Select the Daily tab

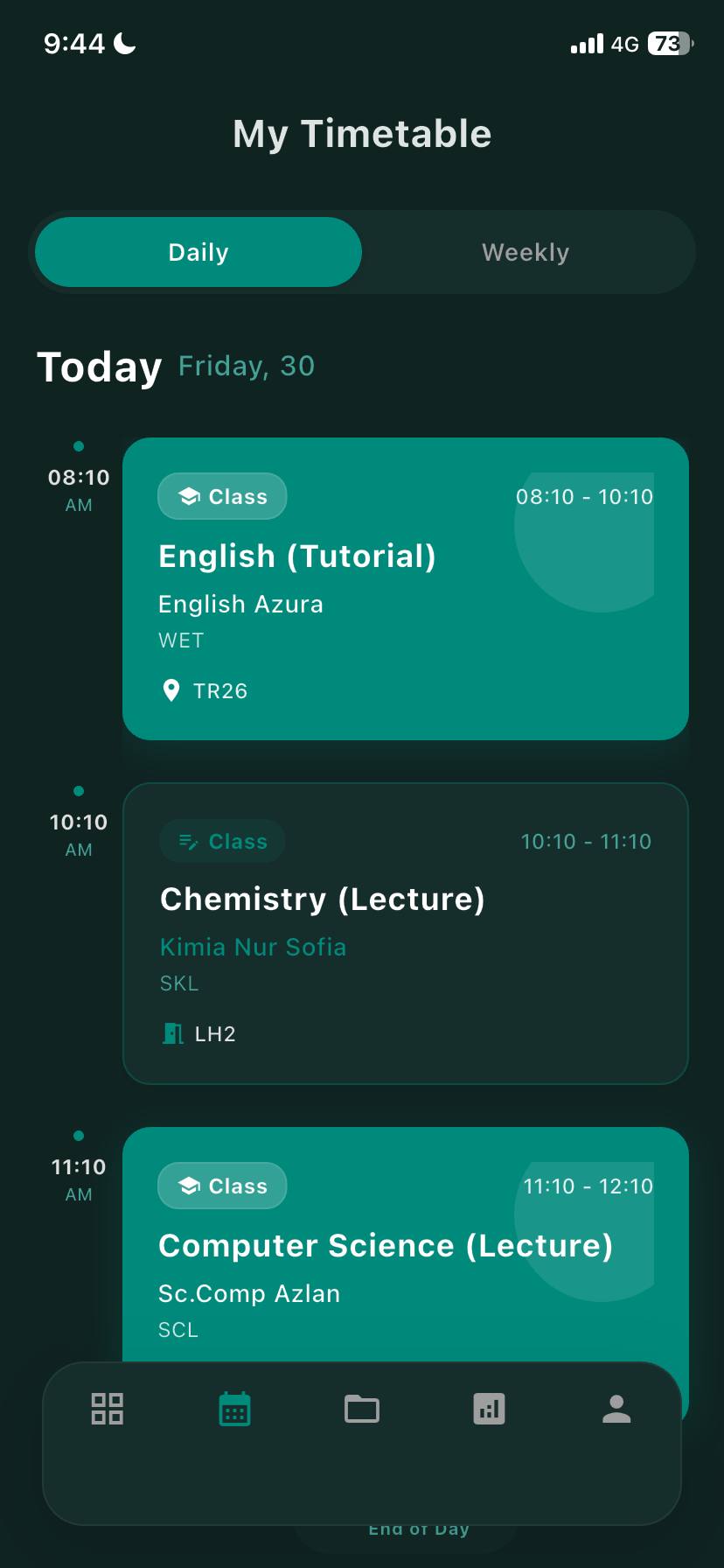click(198, 252)
